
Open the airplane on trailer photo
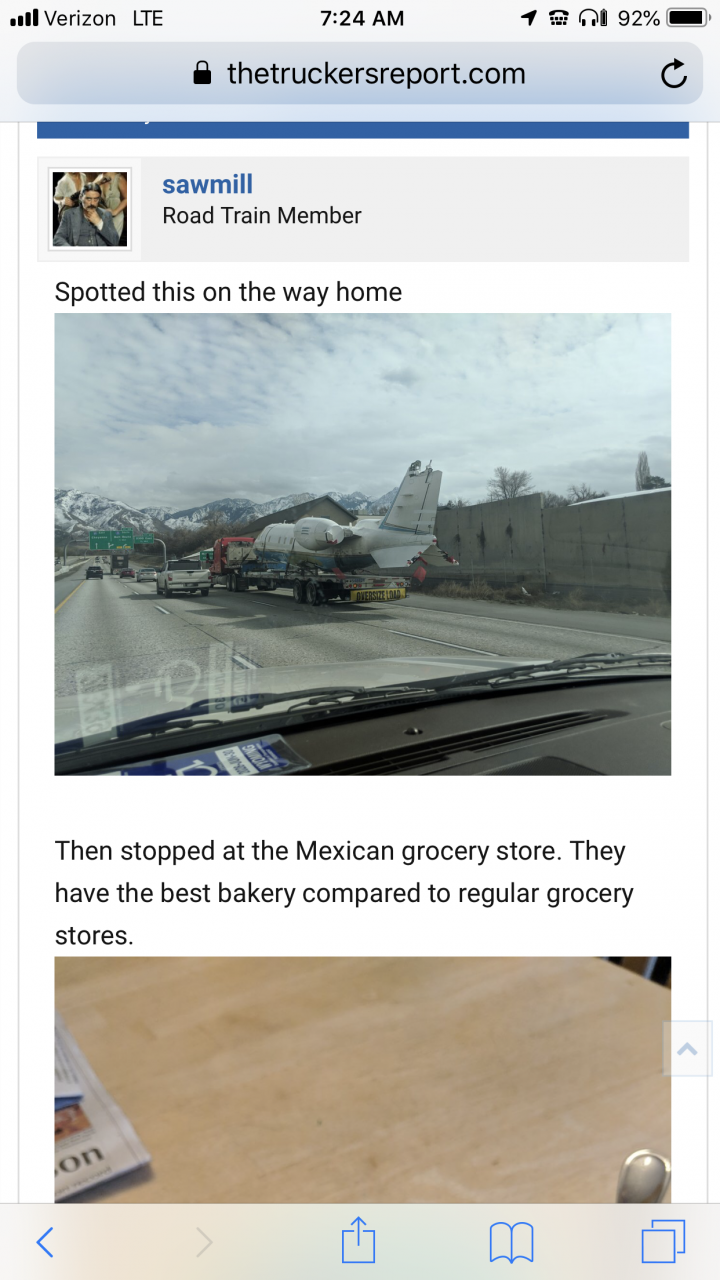coord(362,544)
